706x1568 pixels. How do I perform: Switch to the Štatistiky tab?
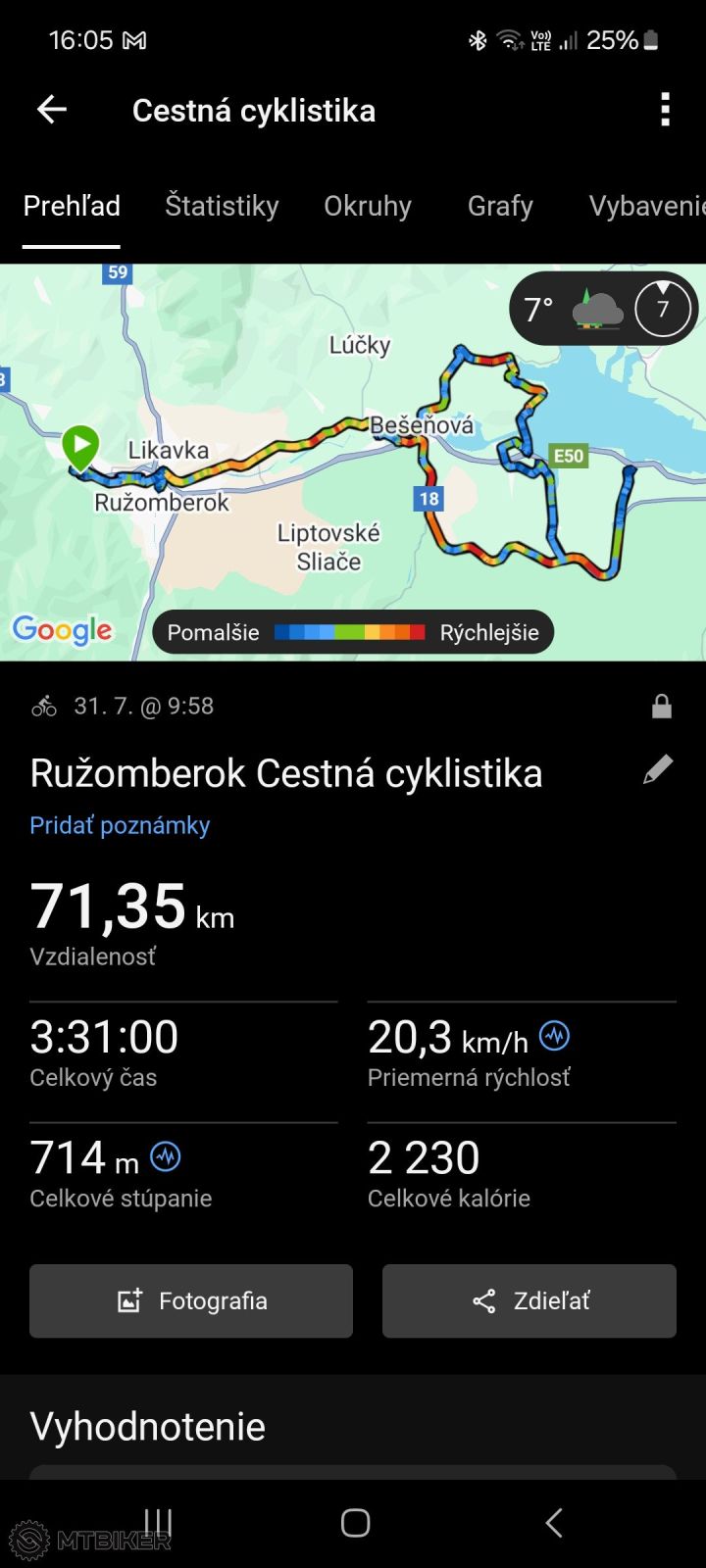pos(222,206)
